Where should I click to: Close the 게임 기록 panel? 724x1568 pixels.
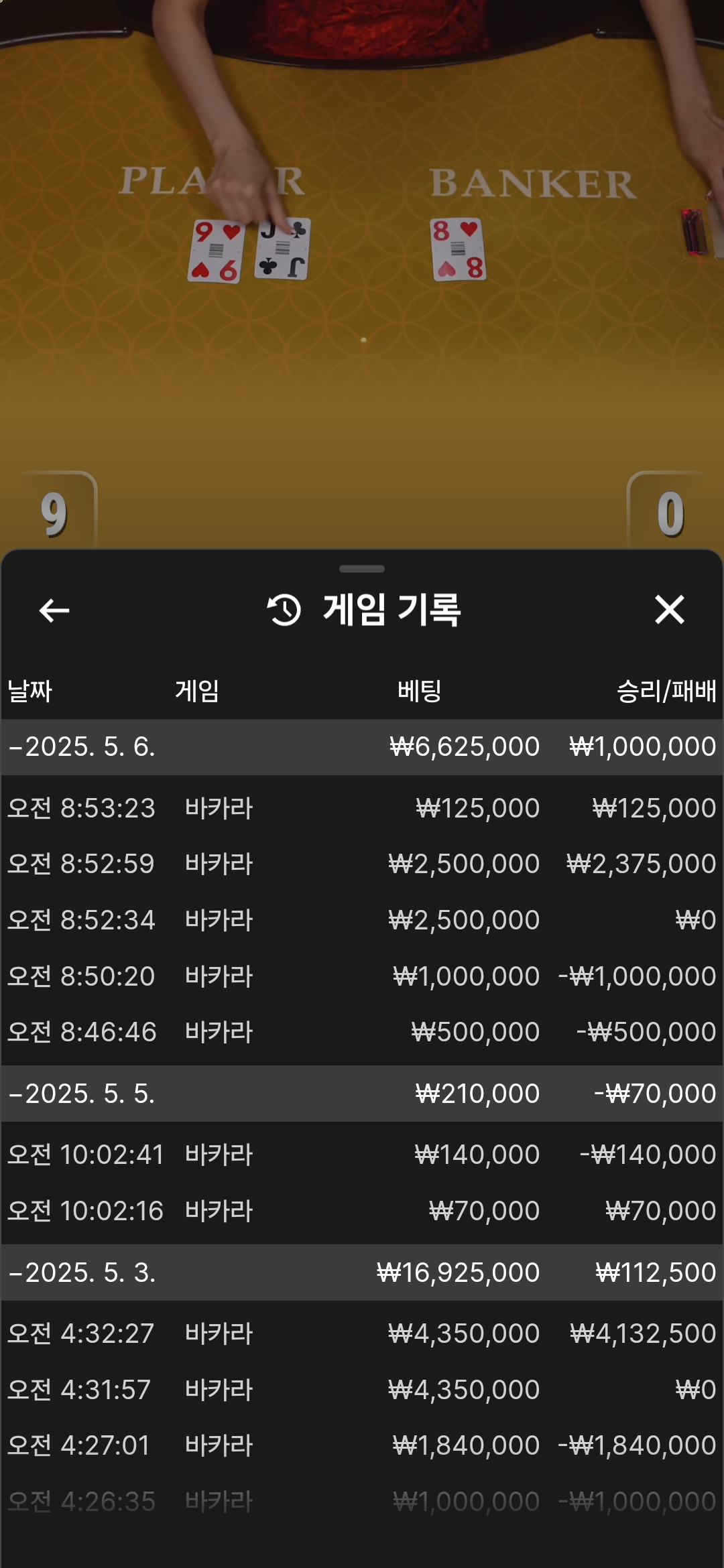click(669, 610)
